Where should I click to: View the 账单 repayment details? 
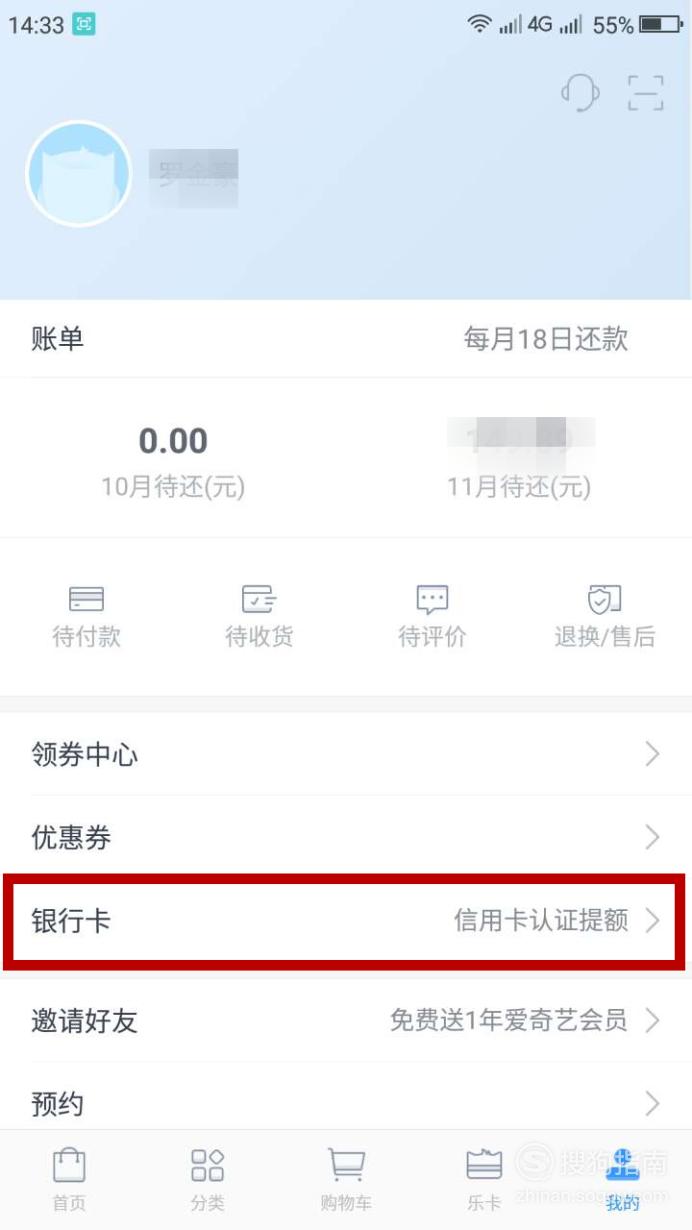click(x=346, y=339)
